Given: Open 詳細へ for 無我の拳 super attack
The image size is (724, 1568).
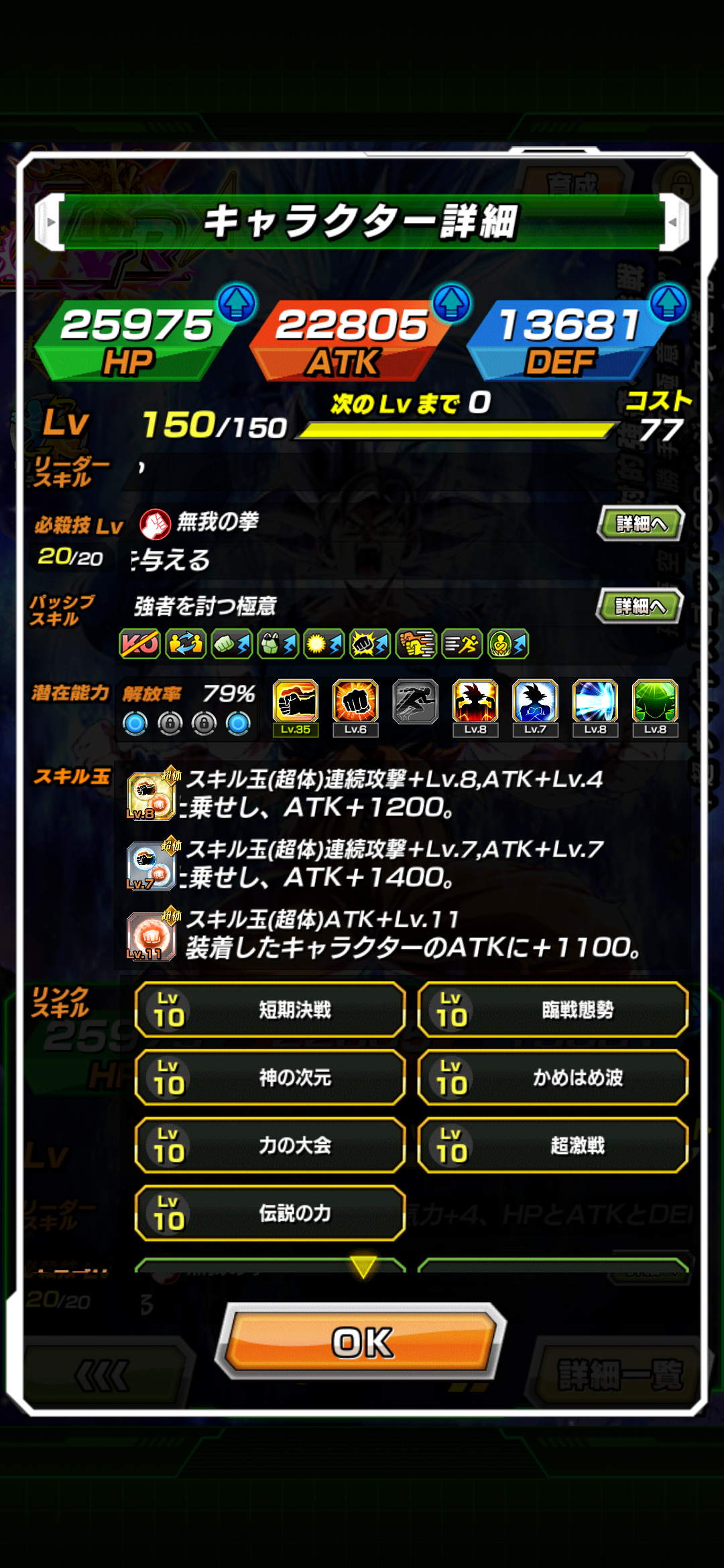Looking at the screenshot, I should [x=640, y=523].
